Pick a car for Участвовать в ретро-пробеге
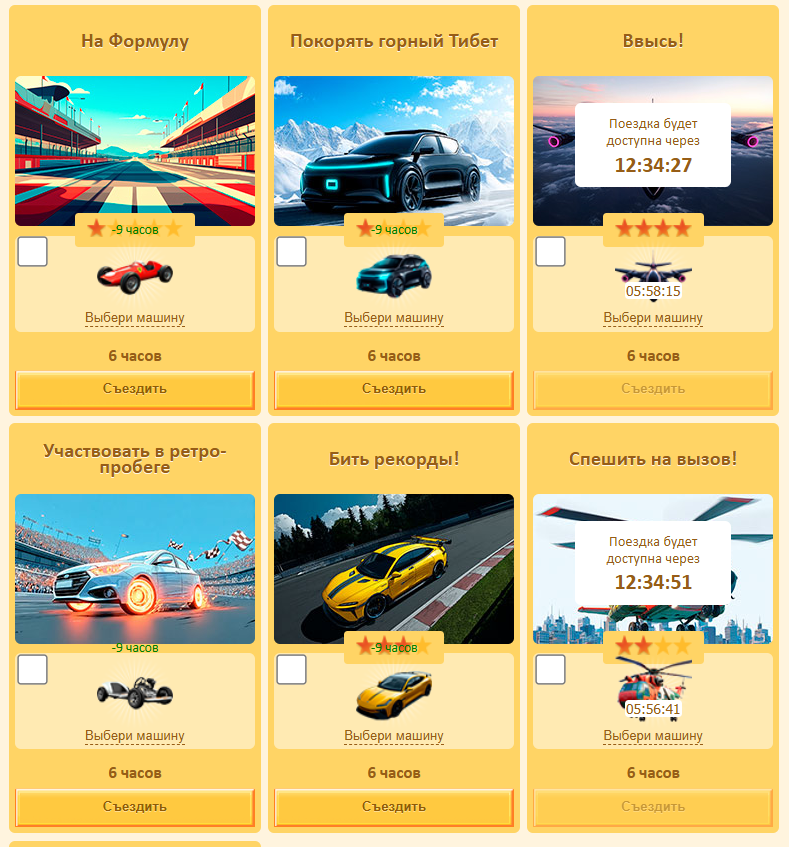789x847 pixels. coord(135,736)
